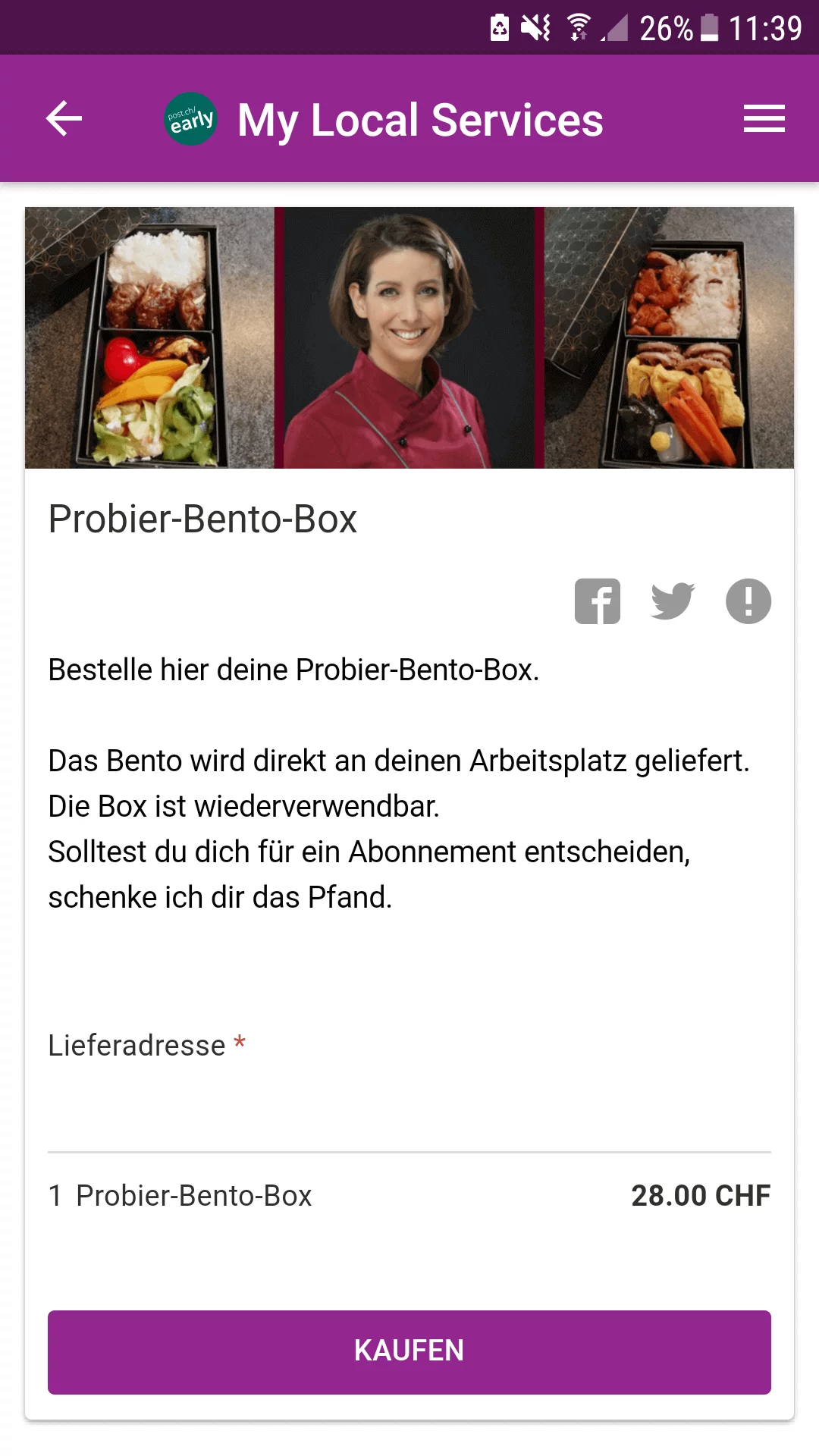
Task: Share the bento box on Twitter
Action: [x=673, y=601]
